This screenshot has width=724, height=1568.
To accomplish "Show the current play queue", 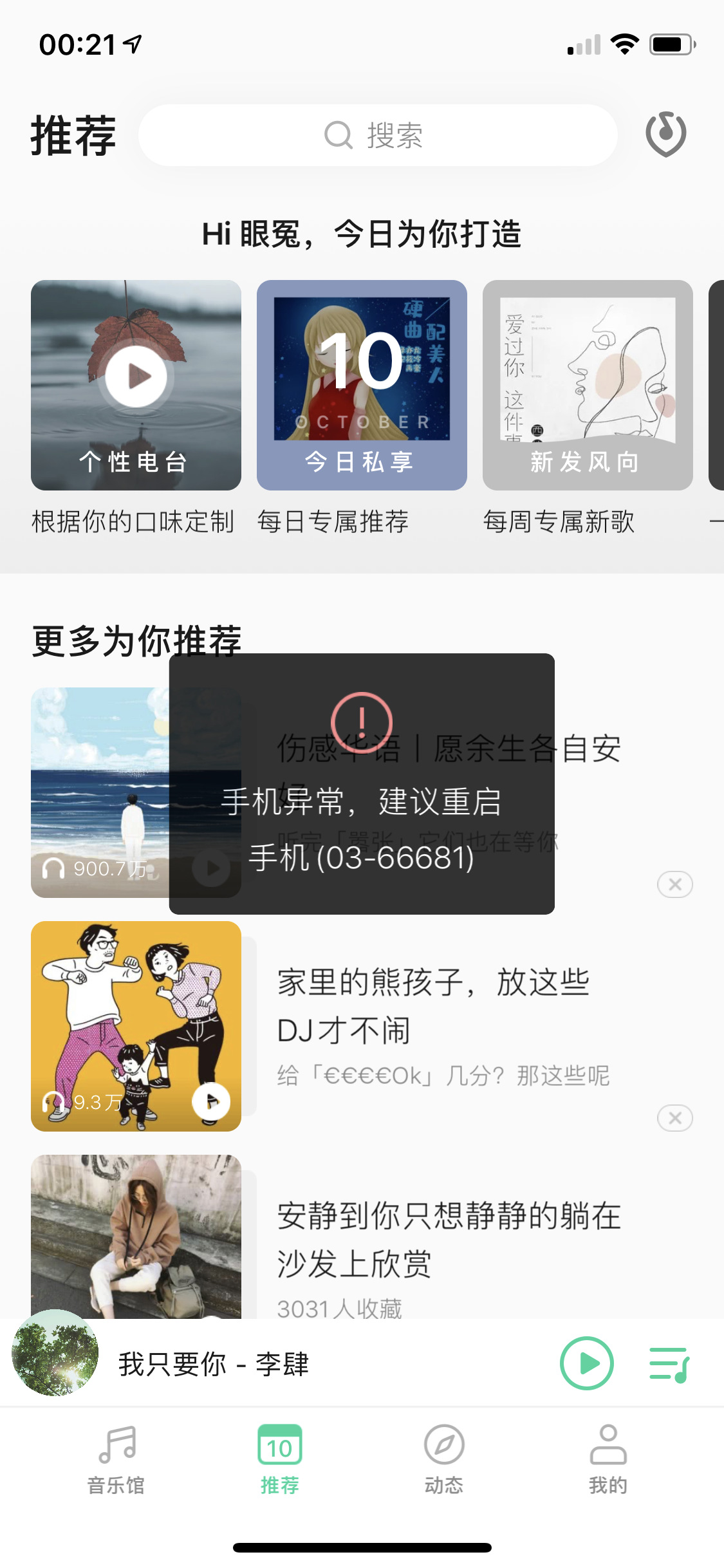I will pos(669,1364).
